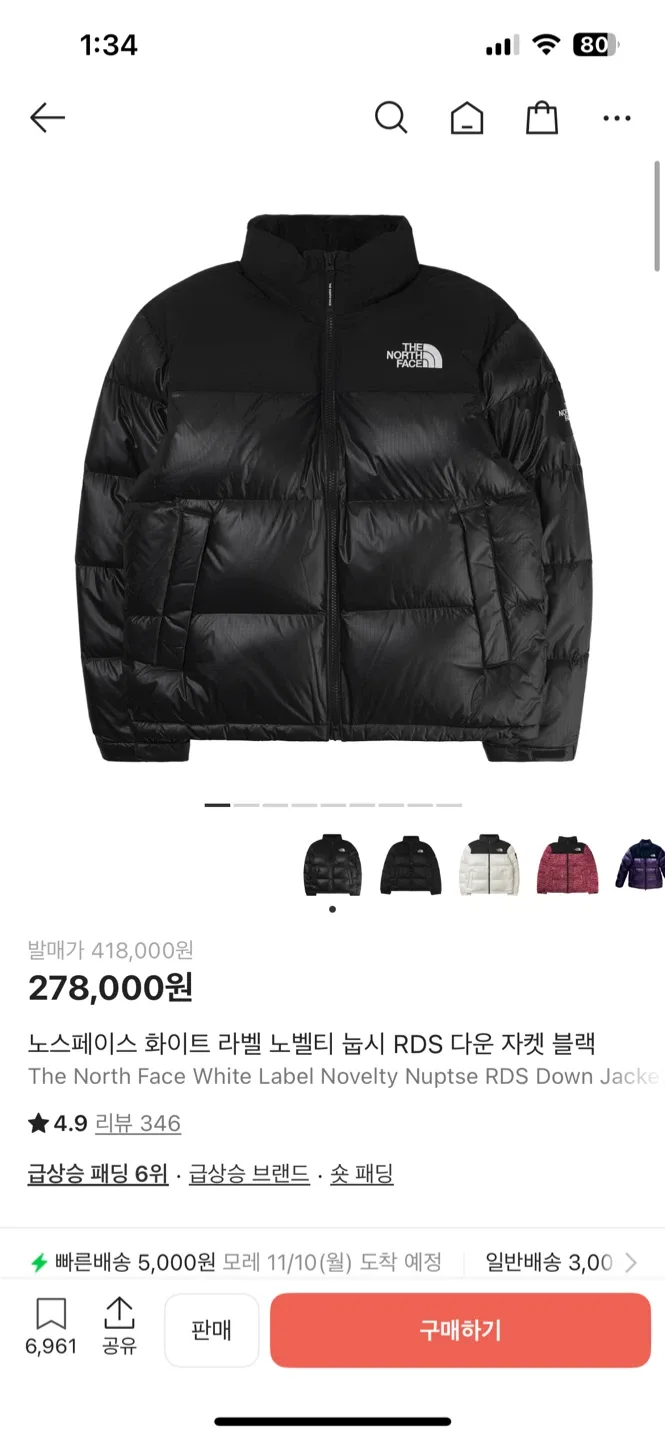Tap the 판매 sell button
665x1440 pixels.
(211, 1330)
